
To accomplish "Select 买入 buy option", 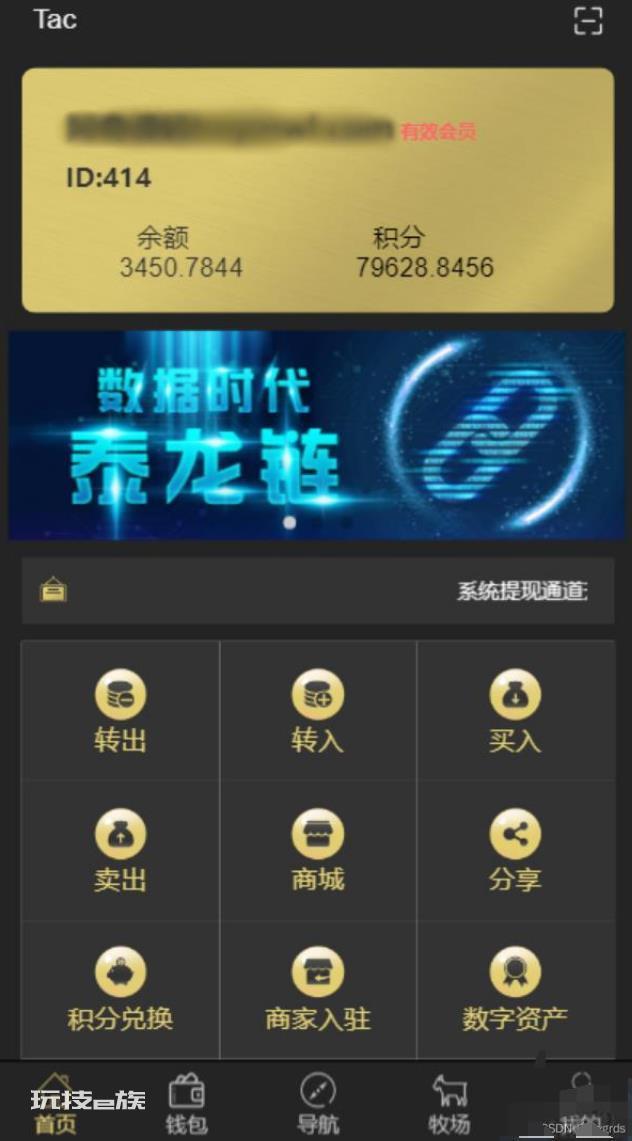I will click(x=515, y=710).
